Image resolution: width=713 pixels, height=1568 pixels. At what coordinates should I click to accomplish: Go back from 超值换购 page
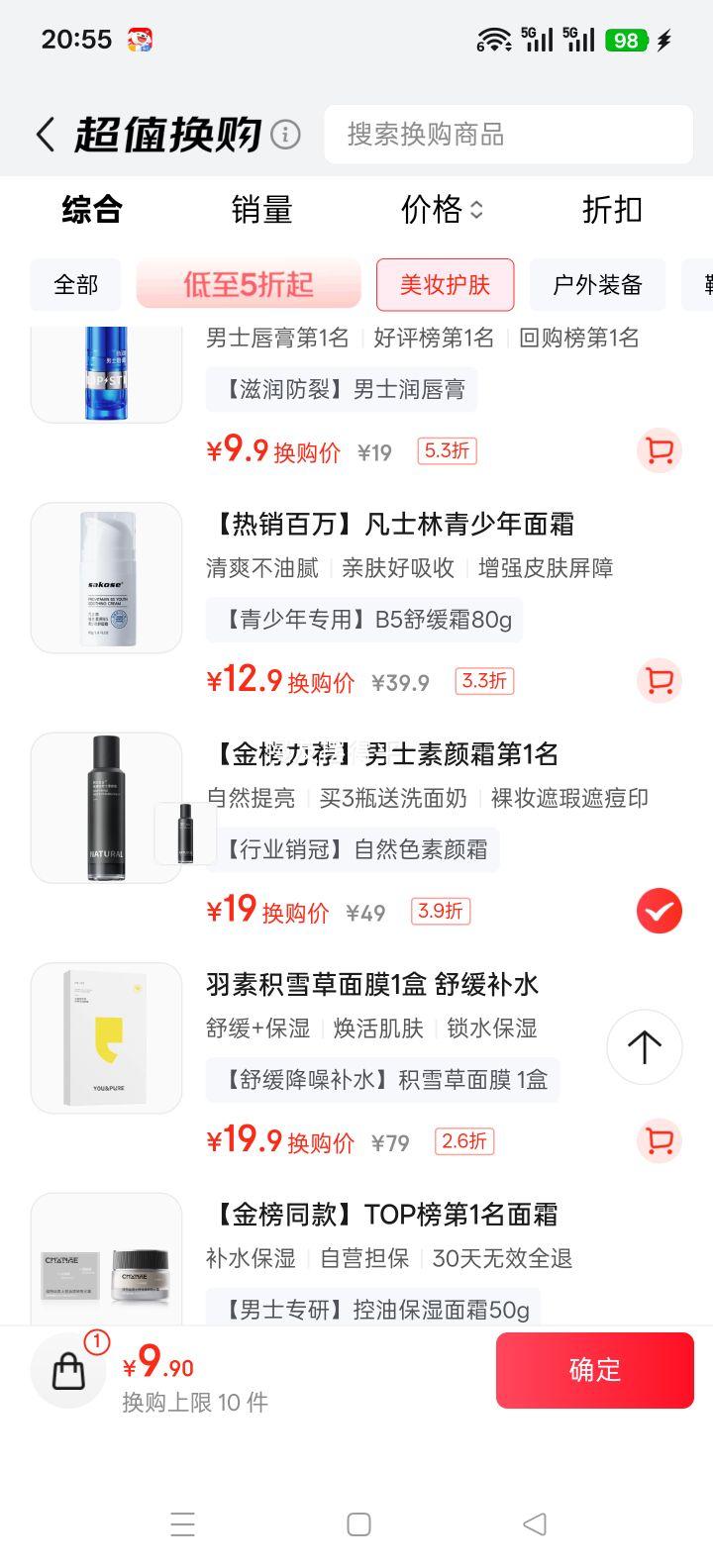pos(45,135)
